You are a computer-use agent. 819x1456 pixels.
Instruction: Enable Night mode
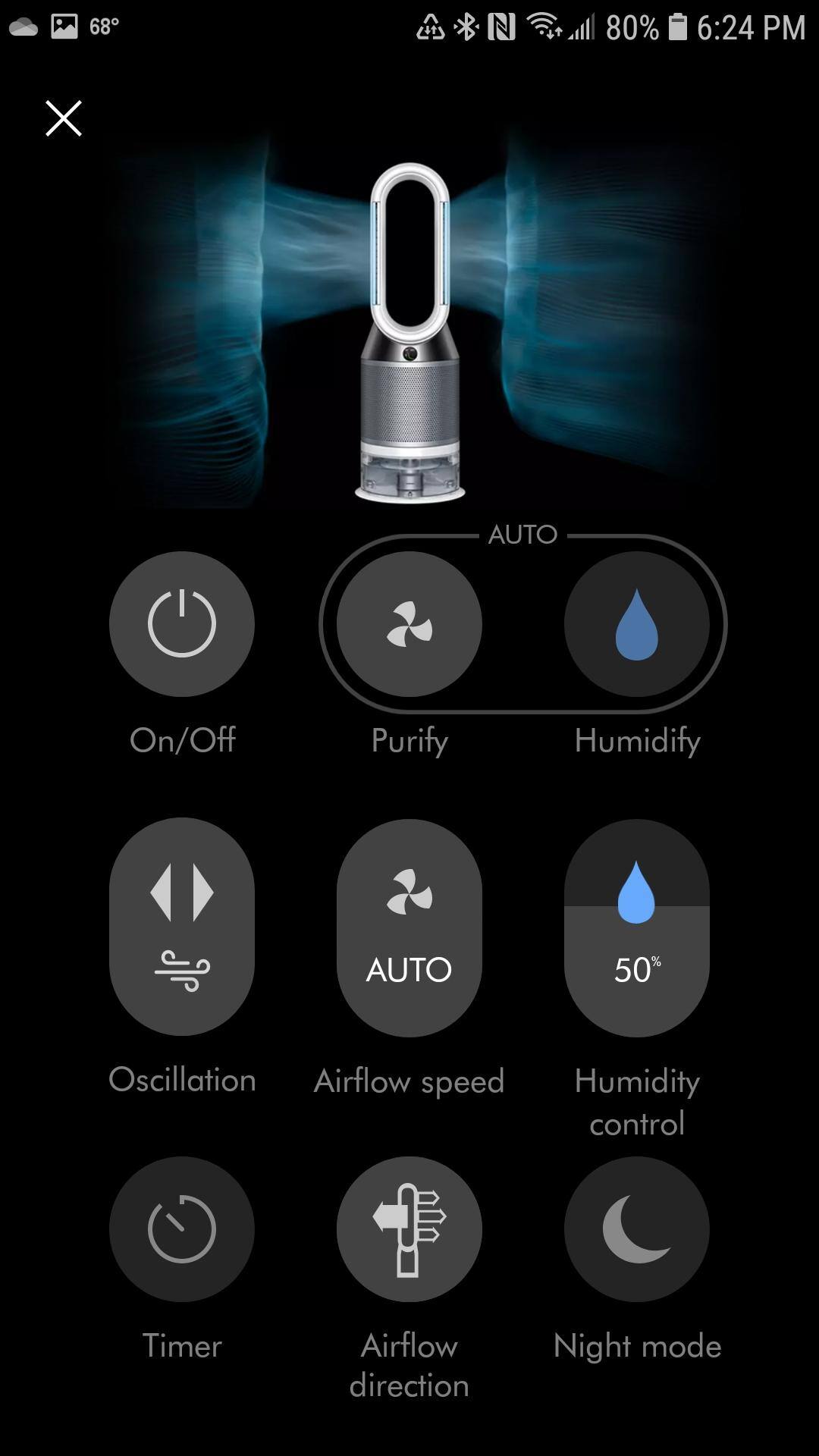pos(637,1228)
